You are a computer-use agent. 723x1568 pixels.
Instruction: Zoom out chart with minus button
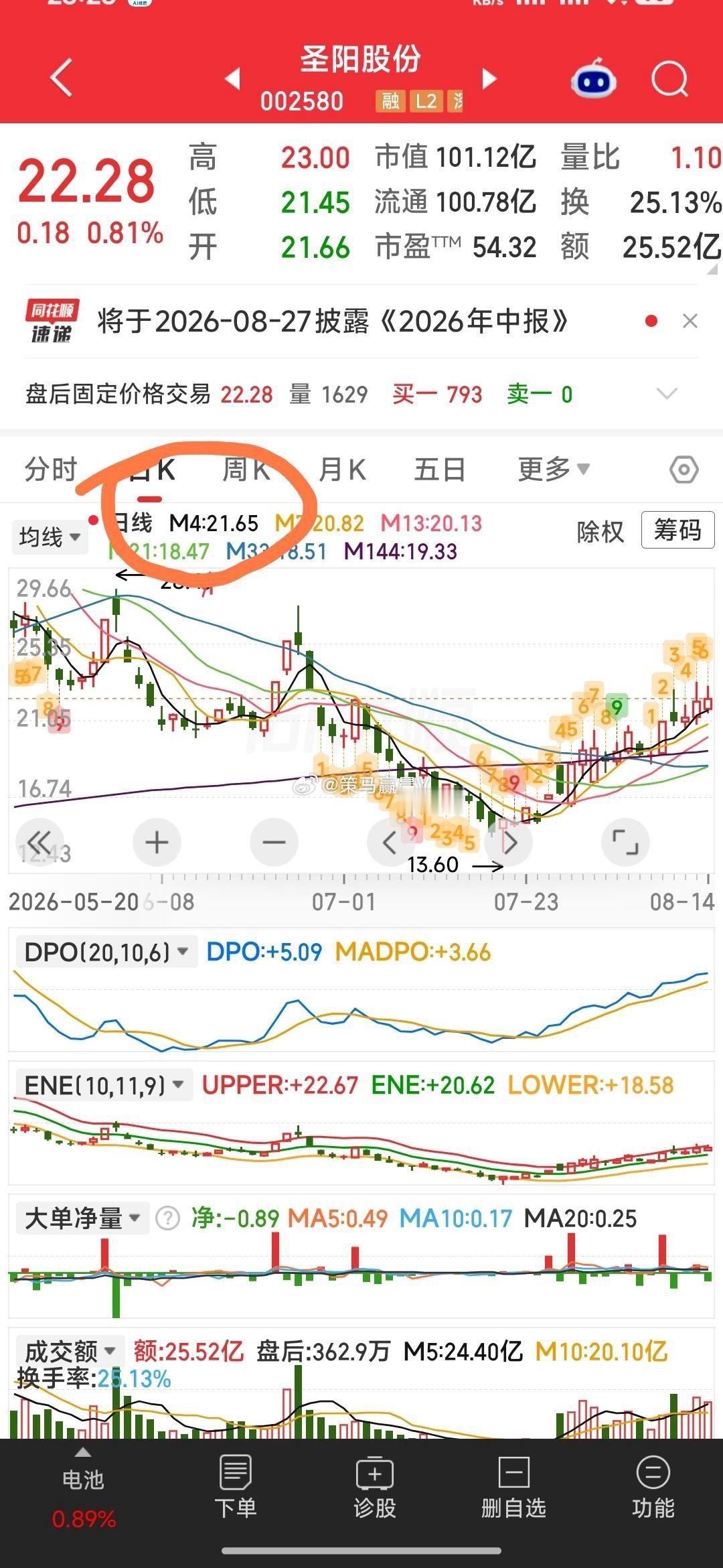(x=274, y=843)
